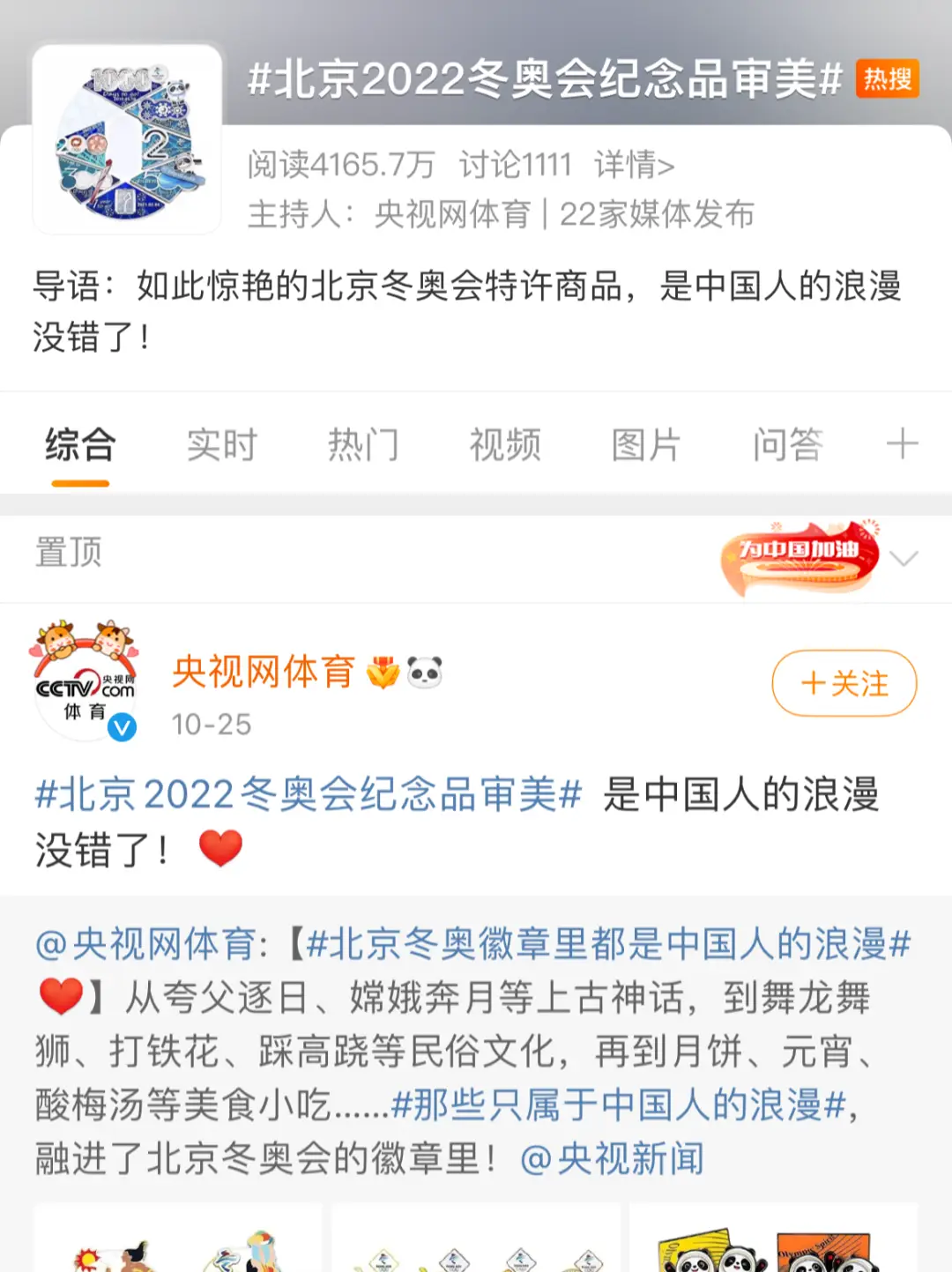Select the 视频 tab
Image resolution: width=952 pixels, height=1272 pixels.
[503, 445]
